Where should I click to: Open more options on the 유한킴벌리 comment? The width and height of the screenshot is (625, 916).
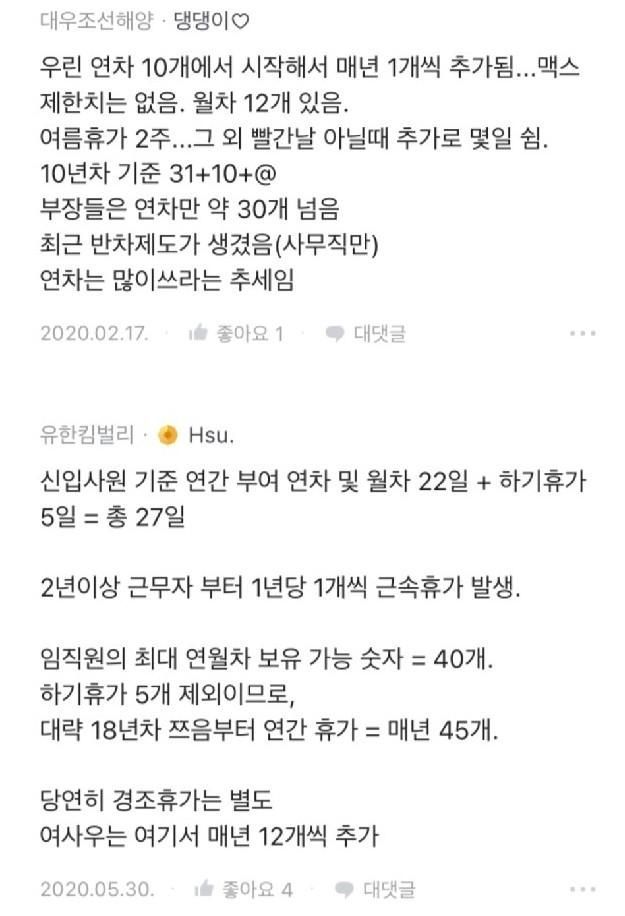tap(583, 887)
